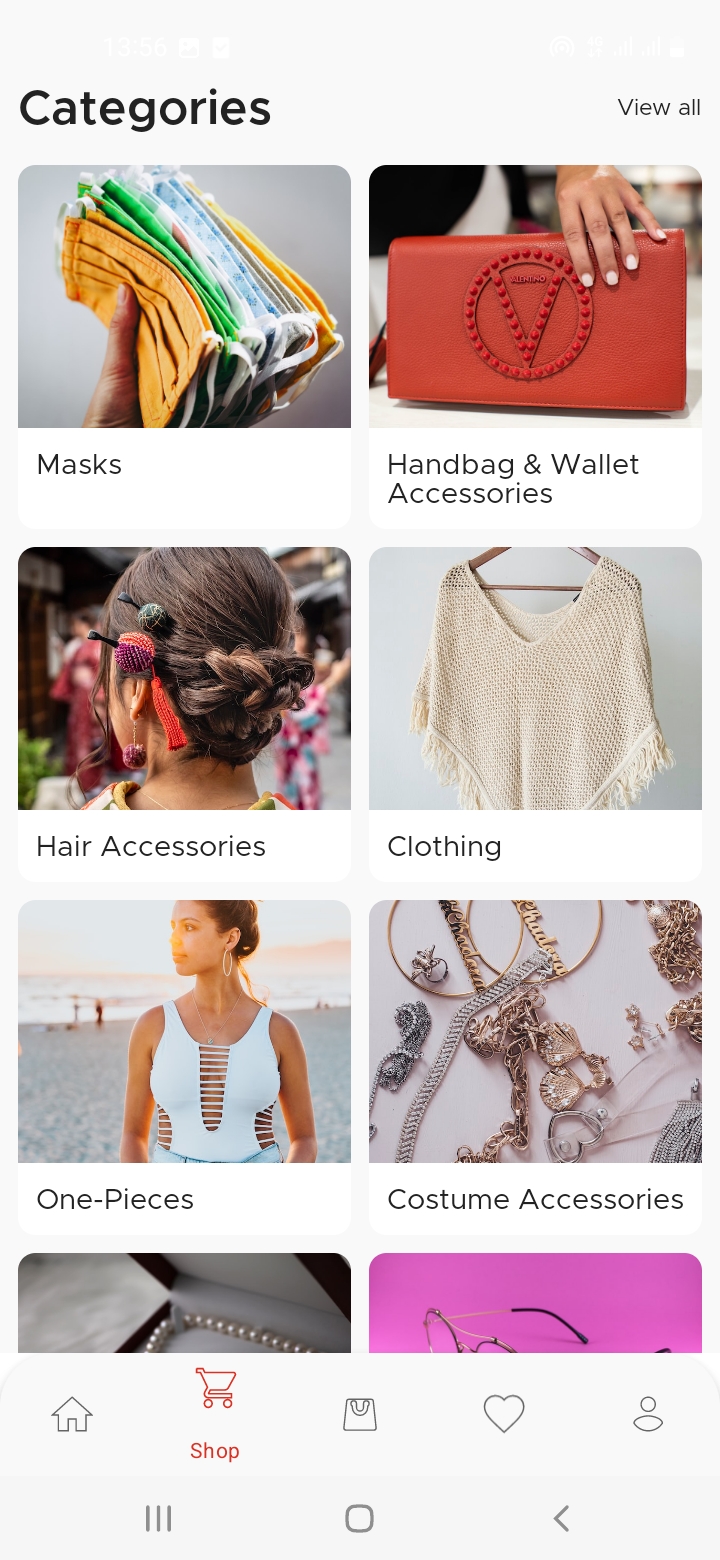Image resolution: width=720 pixels, height=1560 pixels.
Task: Browse the Hair Accessories category
Action: tap(184, 713)
